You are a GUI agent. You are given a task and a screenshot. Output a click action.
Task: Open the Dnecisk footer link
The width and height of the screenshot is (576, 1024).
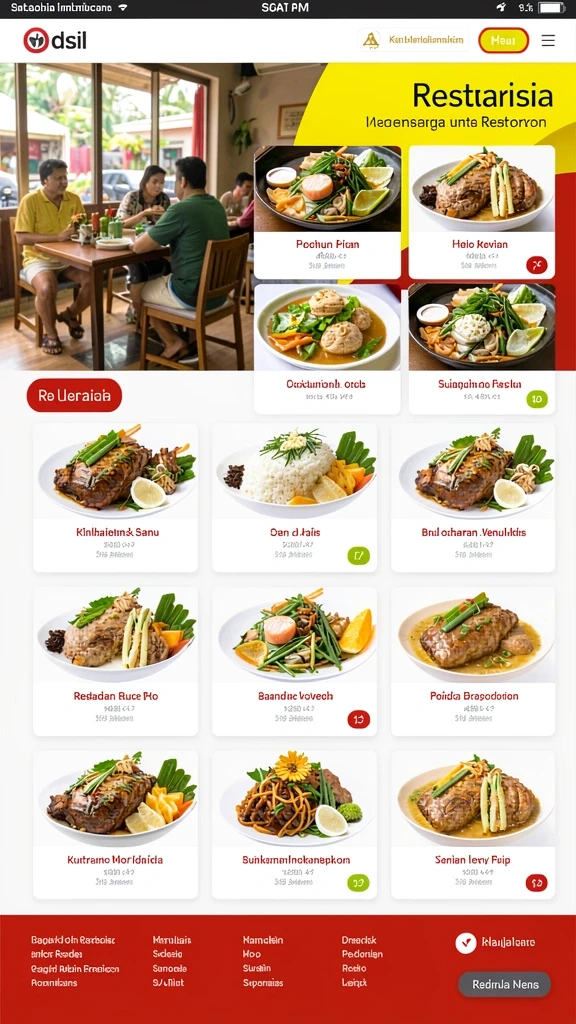(359, 940)
